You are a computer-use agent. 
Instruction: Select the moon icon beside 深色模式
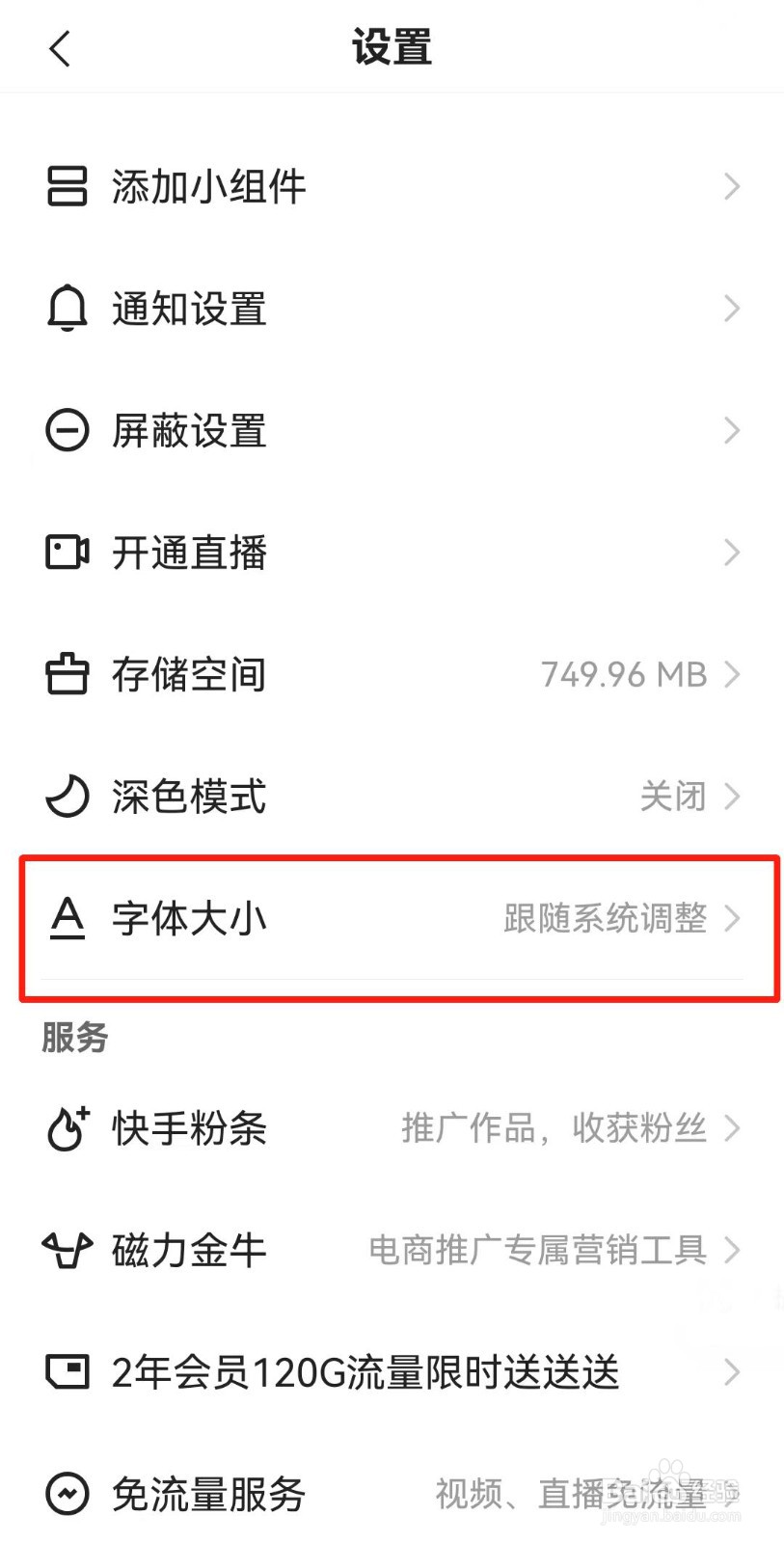coord(66,797)
